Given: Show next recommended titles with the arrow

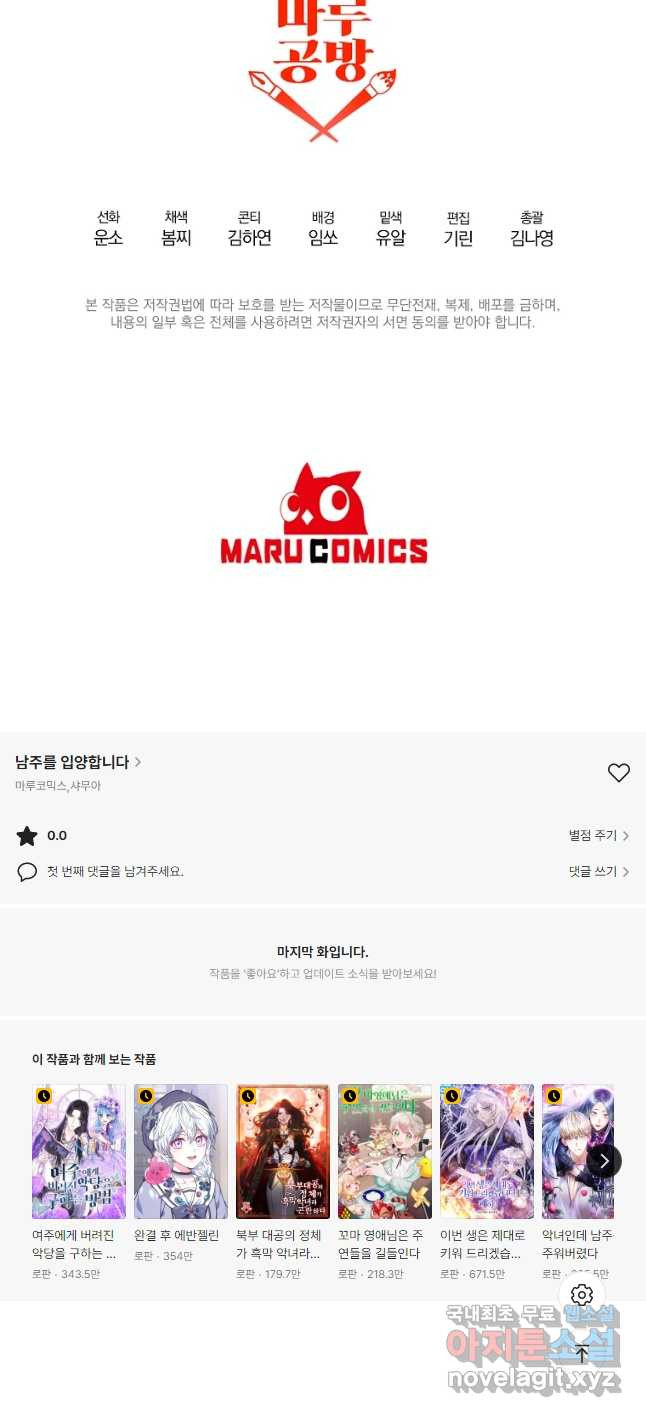Looking at the screenshot, I should (604, 1161).
